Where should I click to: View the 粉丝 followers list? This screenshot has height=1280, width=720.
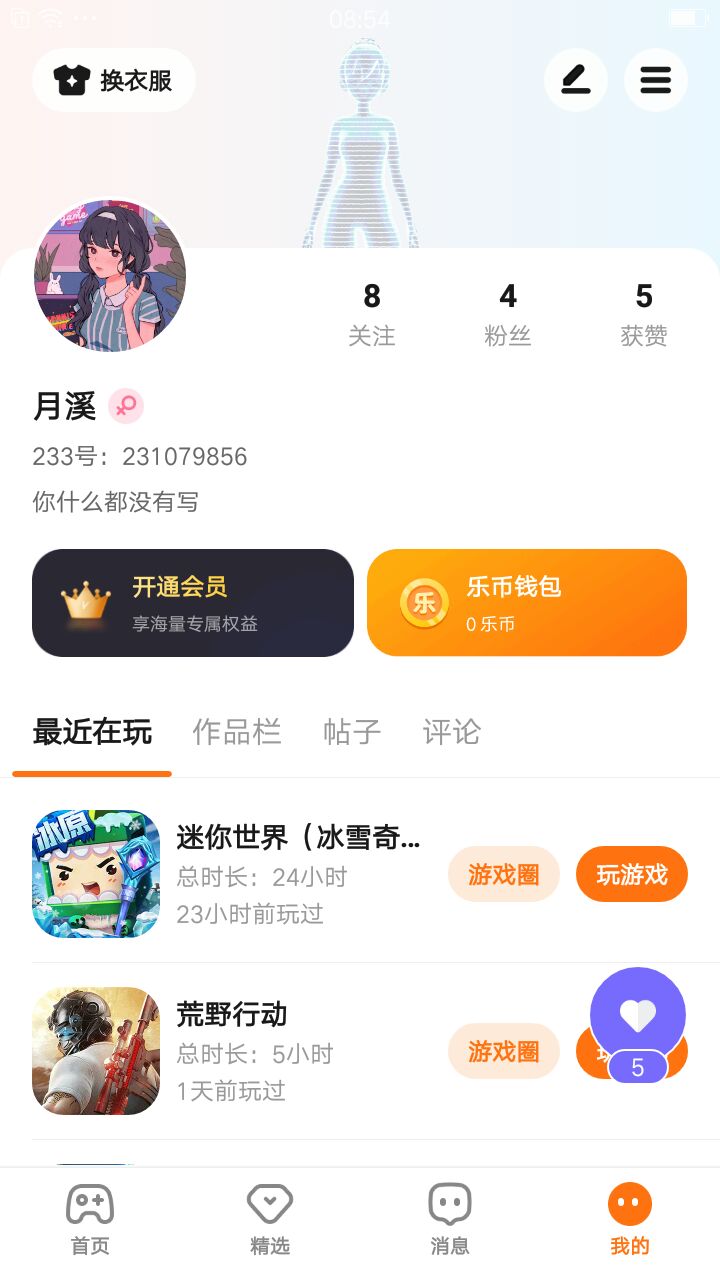tap(508, 314)
